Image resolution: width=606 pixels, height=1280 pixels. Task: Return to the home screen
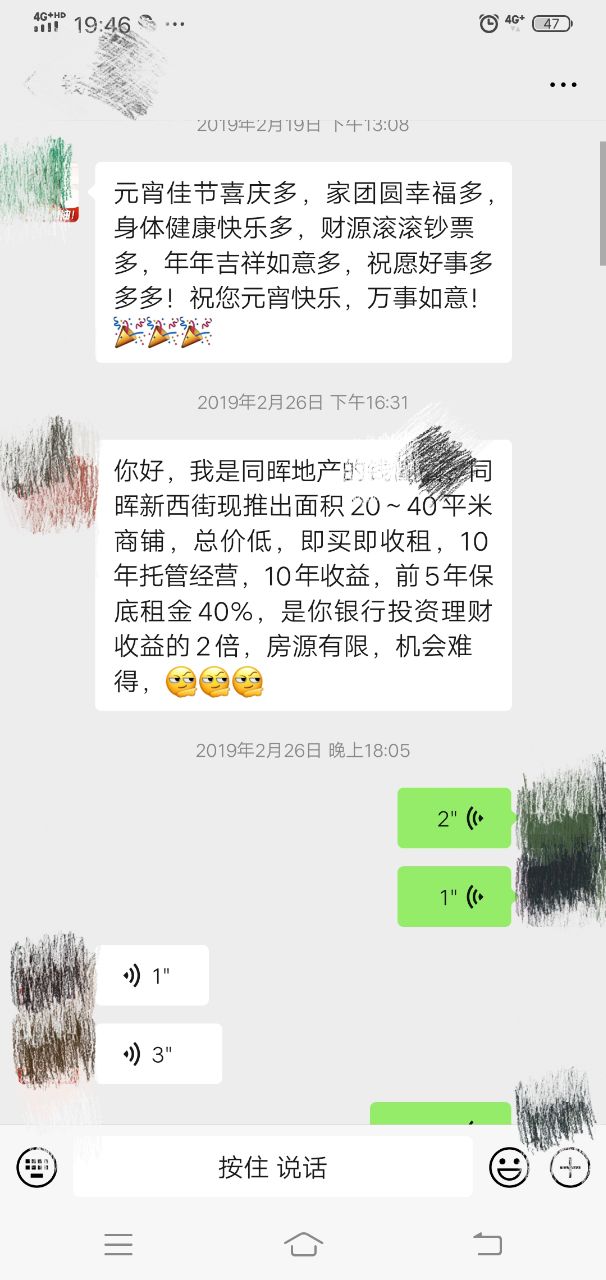point(303,1244)
